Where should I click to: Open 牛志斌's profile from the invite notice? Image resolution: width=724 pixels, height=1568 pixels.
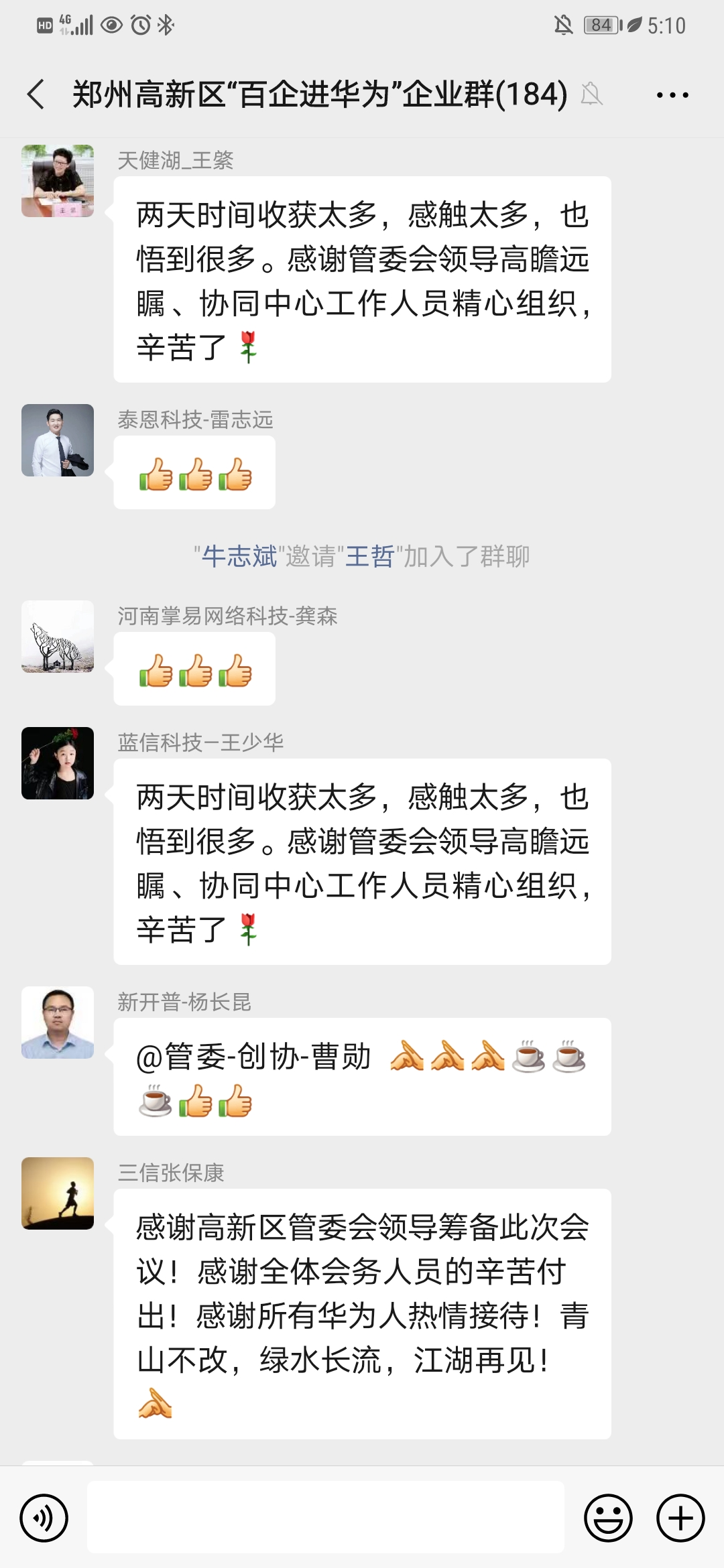(x=239, y=556)
